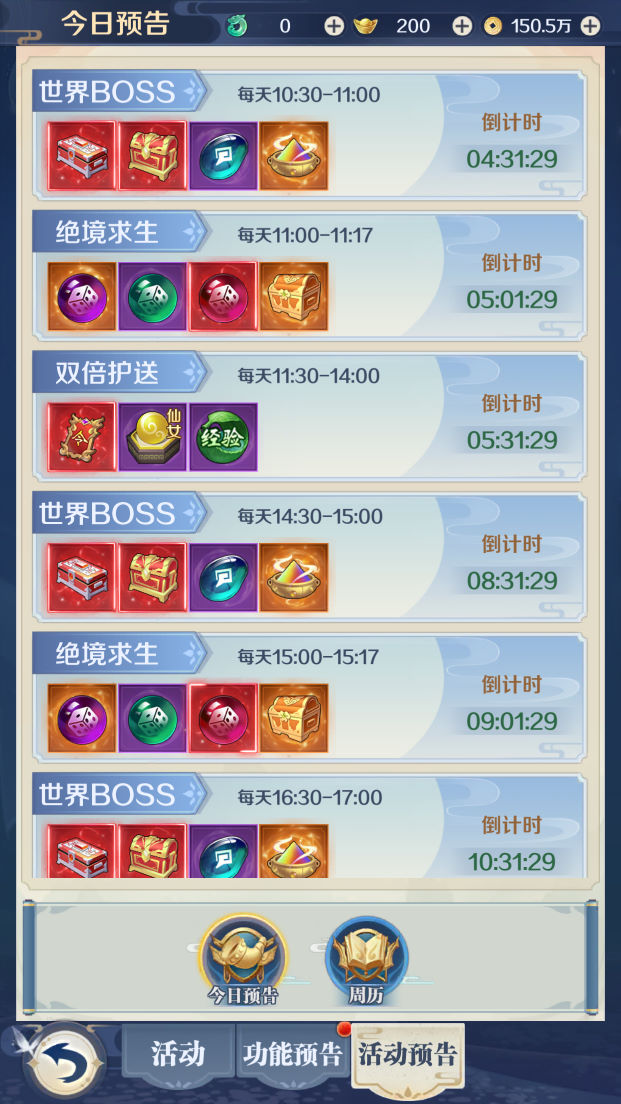Viewport: 621px width, 1104px height.
Task: Go back with the return arrow
Action: (x=64, y=1059)
